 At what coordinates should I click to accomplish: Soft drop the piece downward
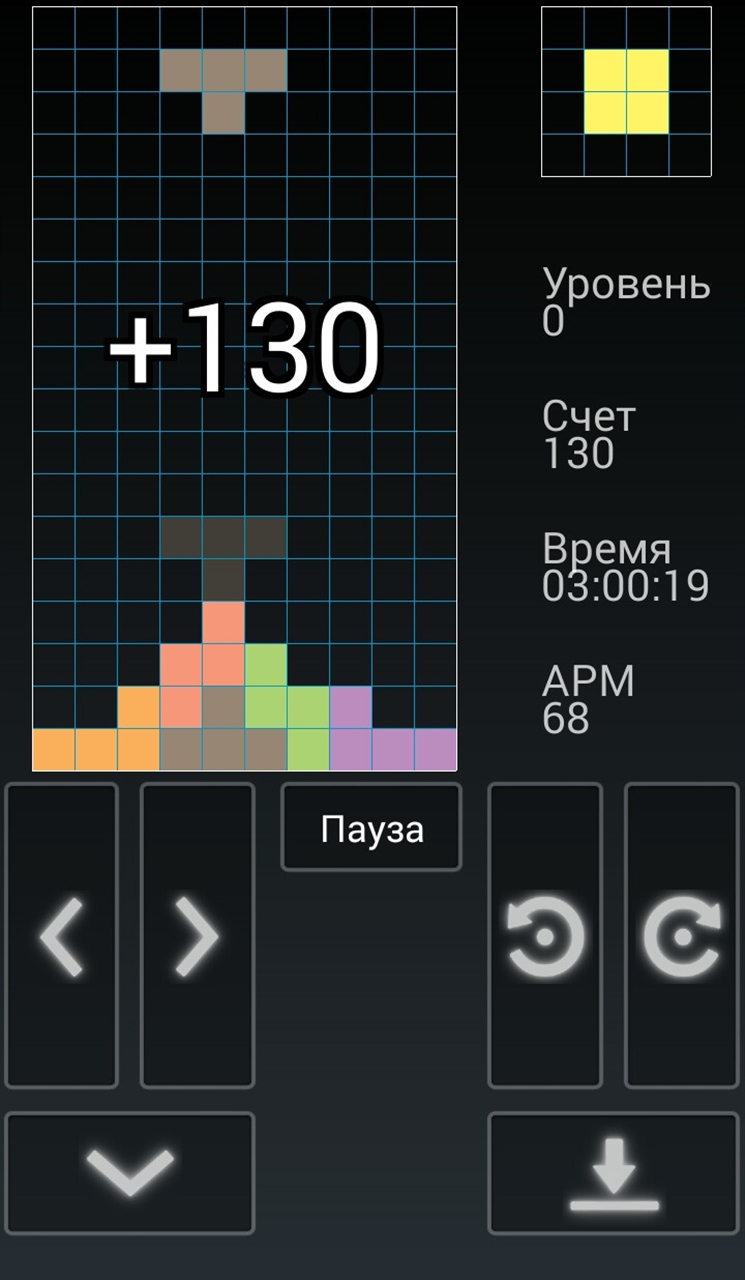coord(130,1172)
